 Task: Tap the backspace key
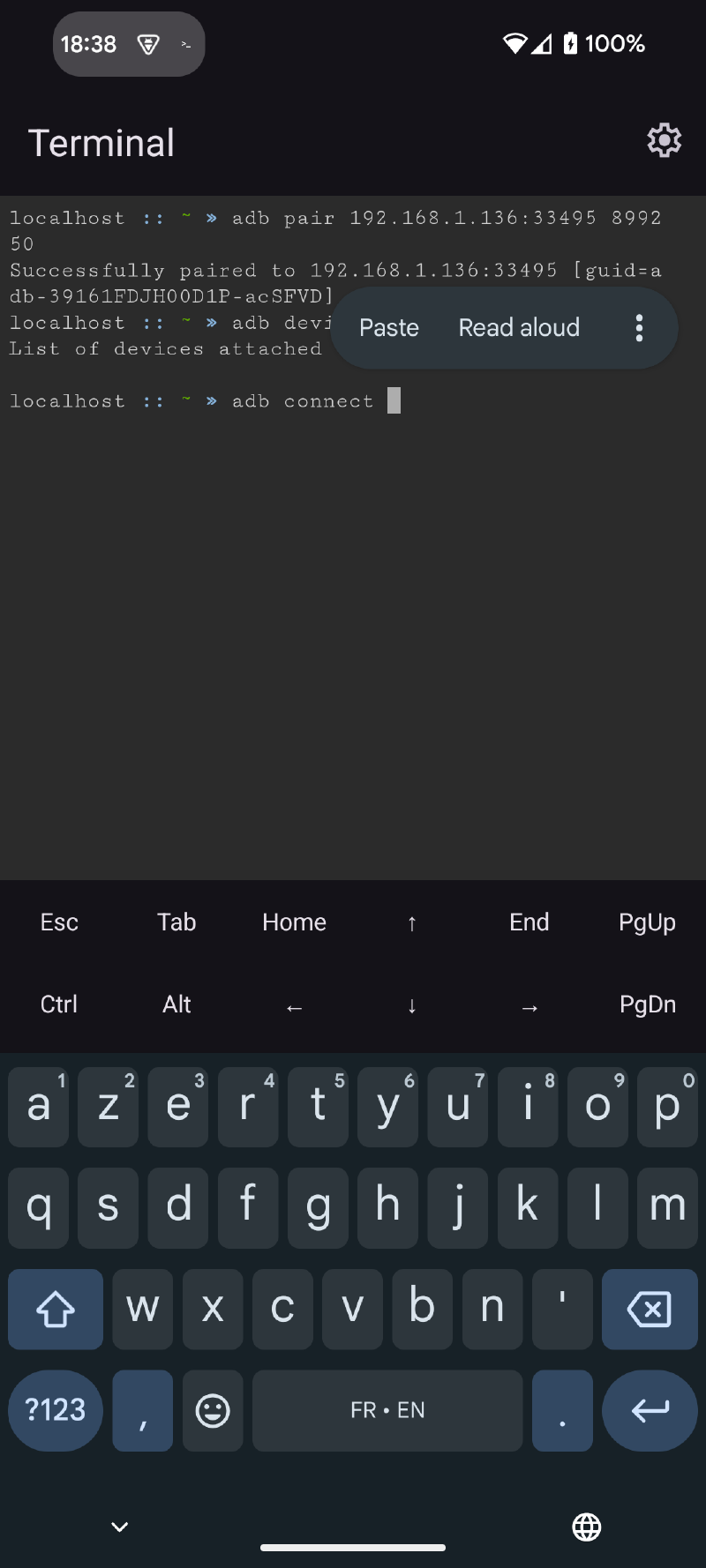tap(649, 1310)
